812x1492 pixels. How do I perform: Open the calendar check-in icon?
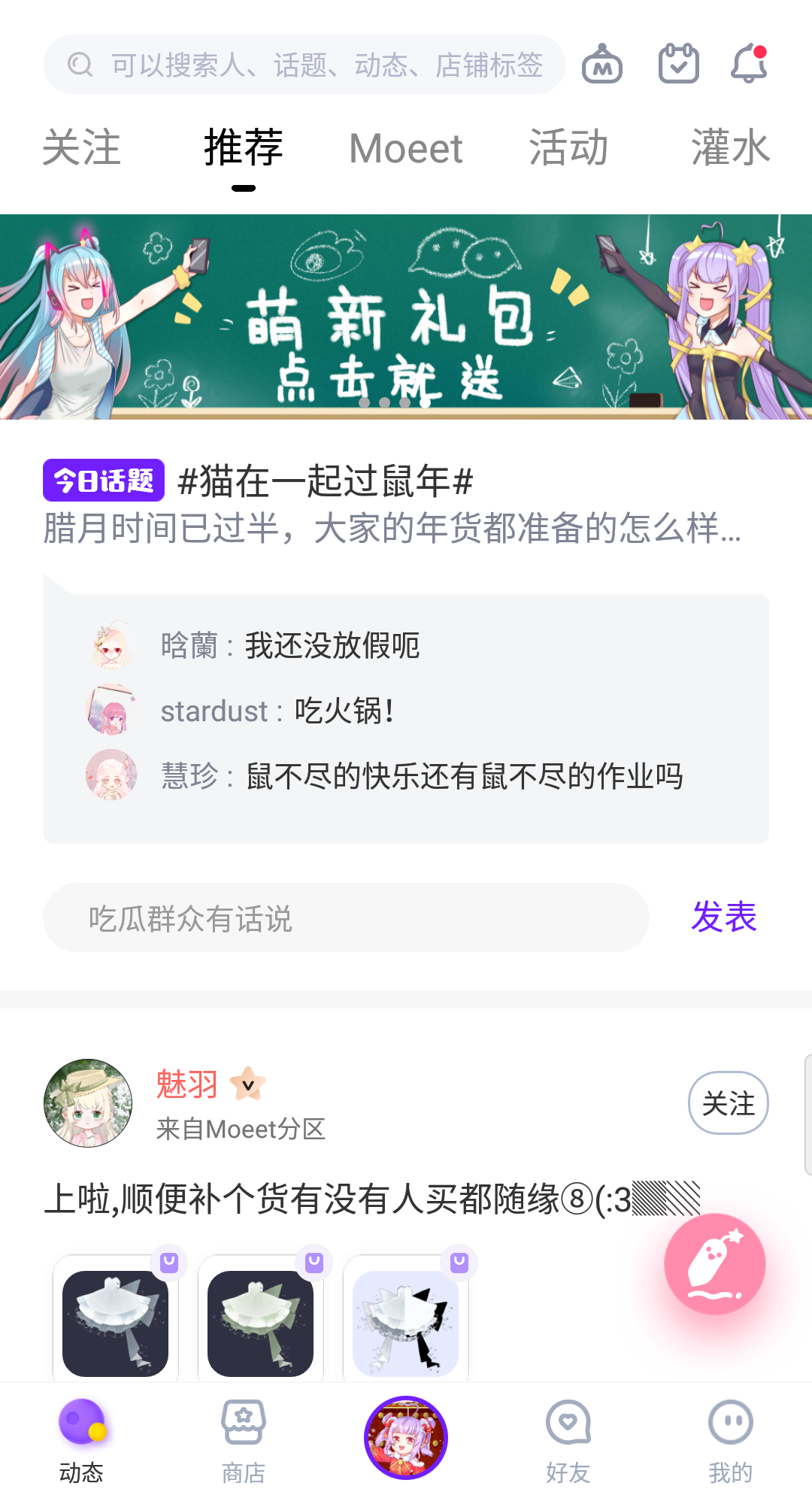coord(677,65)
